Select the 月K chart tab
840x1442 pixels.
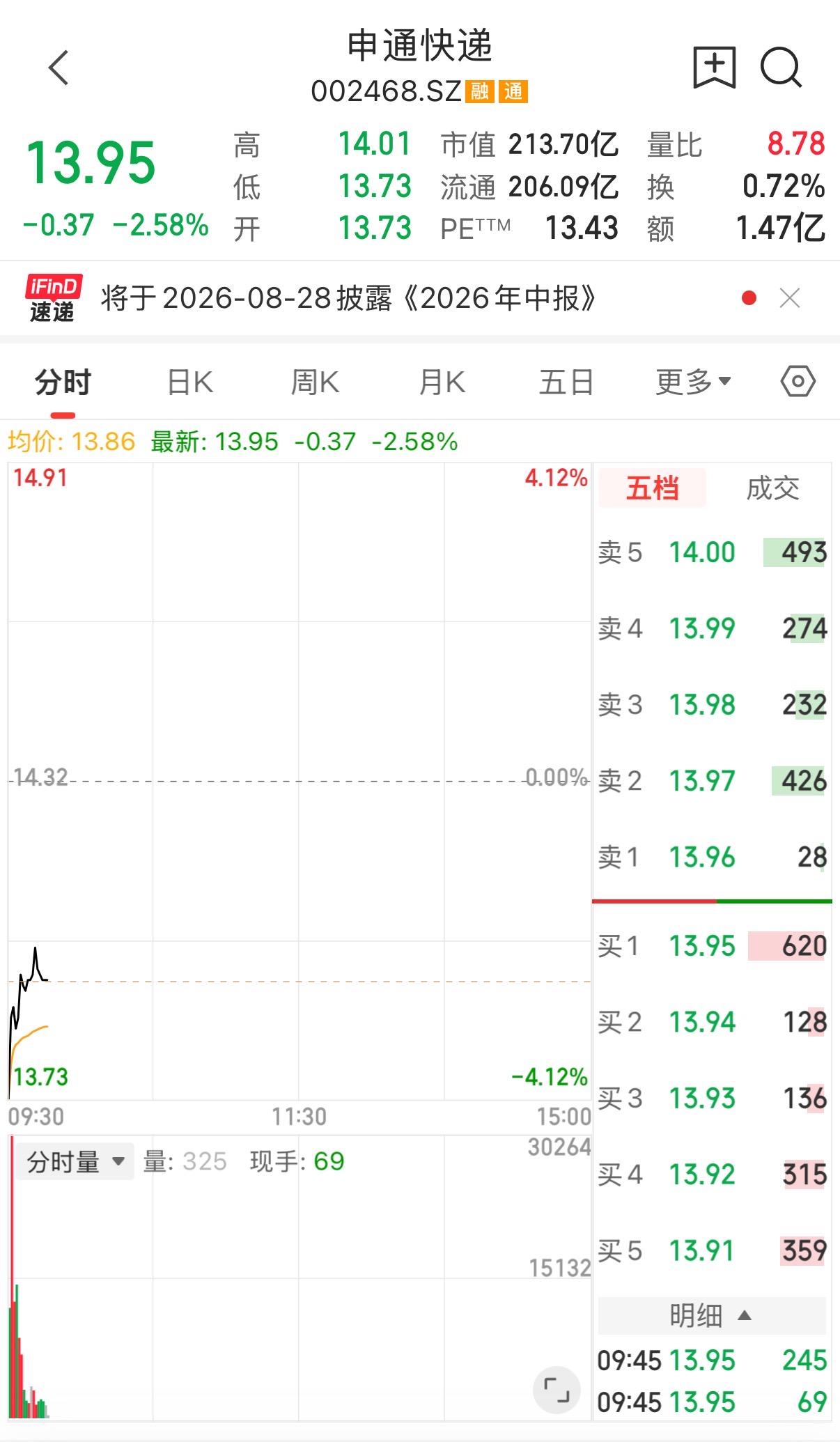(x=442, y=382)
